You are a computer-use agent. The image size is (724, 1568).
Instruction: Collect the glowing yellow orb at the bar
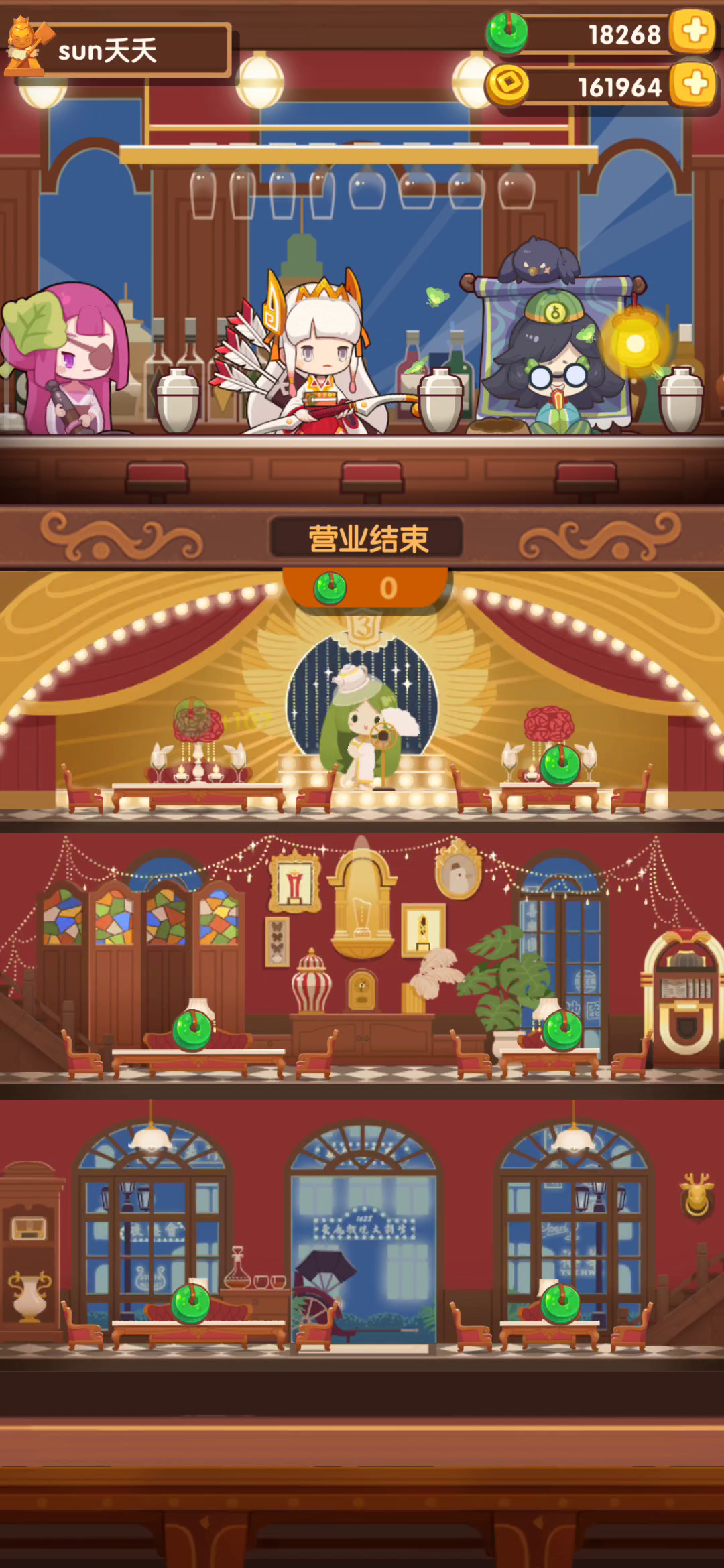(634, 344)
